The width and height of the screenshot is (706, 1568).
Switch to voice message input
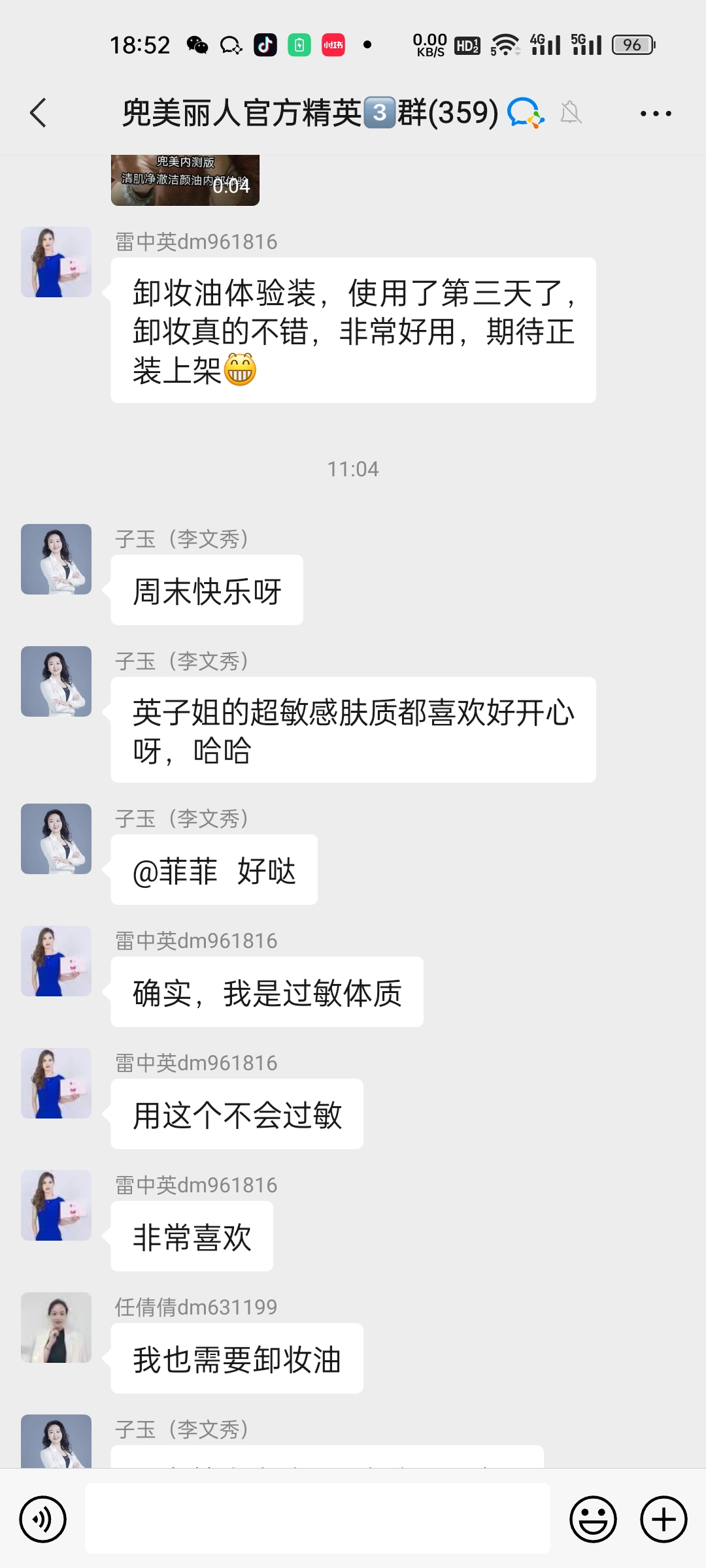tap(43, 1519)
